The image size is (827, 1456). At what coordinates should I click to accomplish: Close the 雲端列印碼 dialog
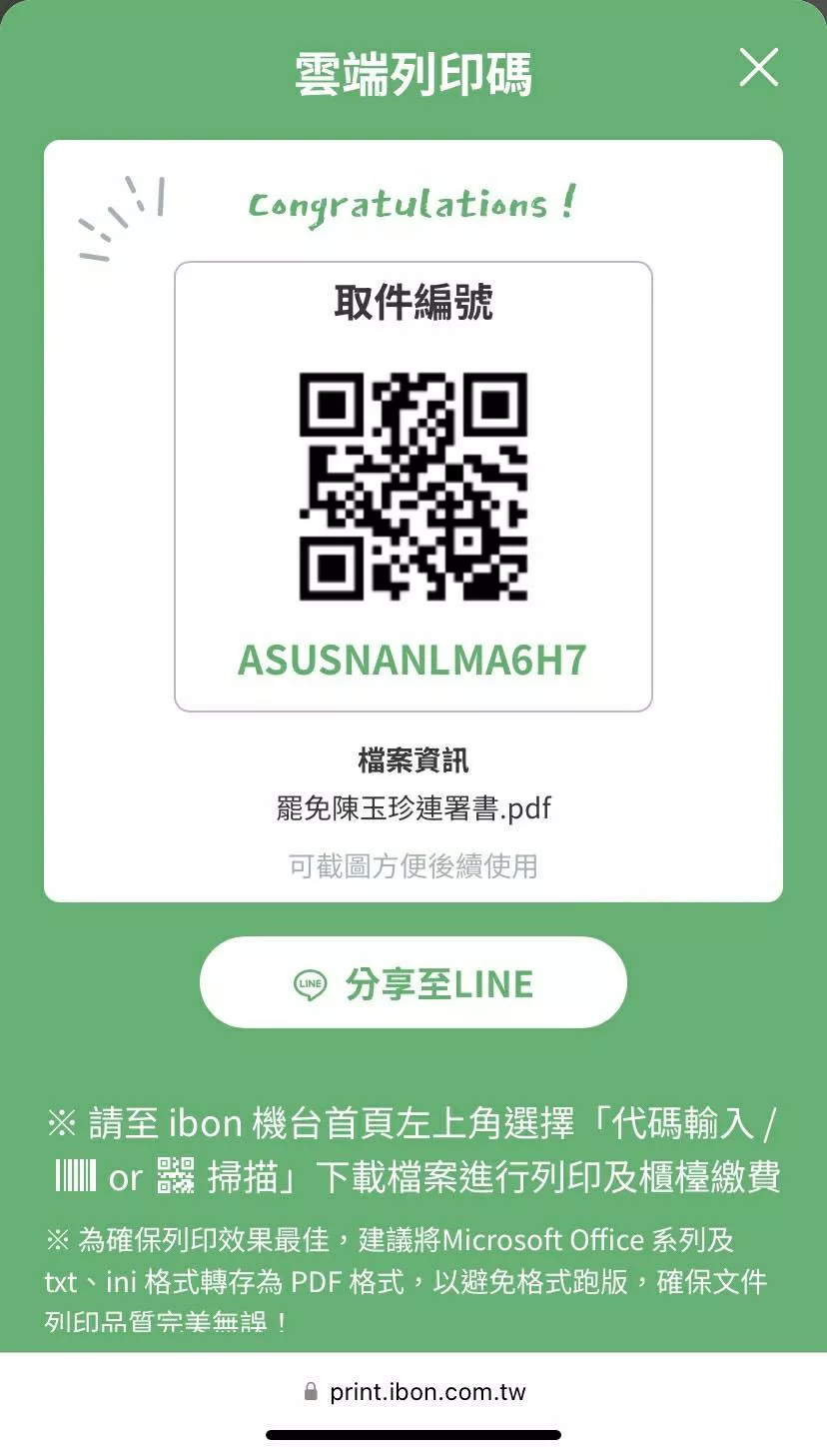pyautogui.click(x=758, y=68)
